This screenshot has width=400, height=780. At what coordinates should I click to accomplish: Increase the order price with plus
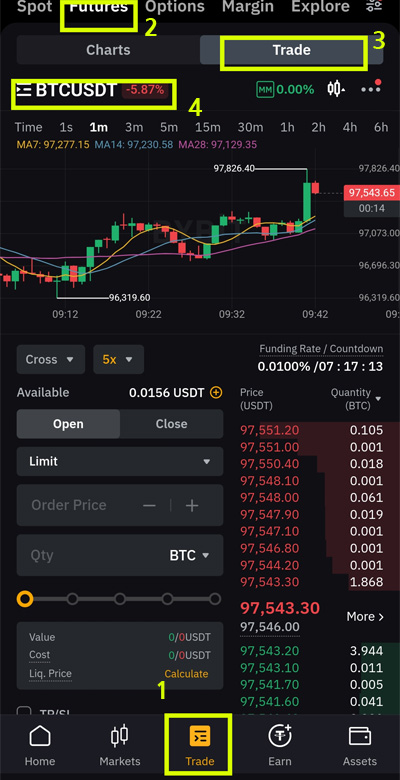192,505
